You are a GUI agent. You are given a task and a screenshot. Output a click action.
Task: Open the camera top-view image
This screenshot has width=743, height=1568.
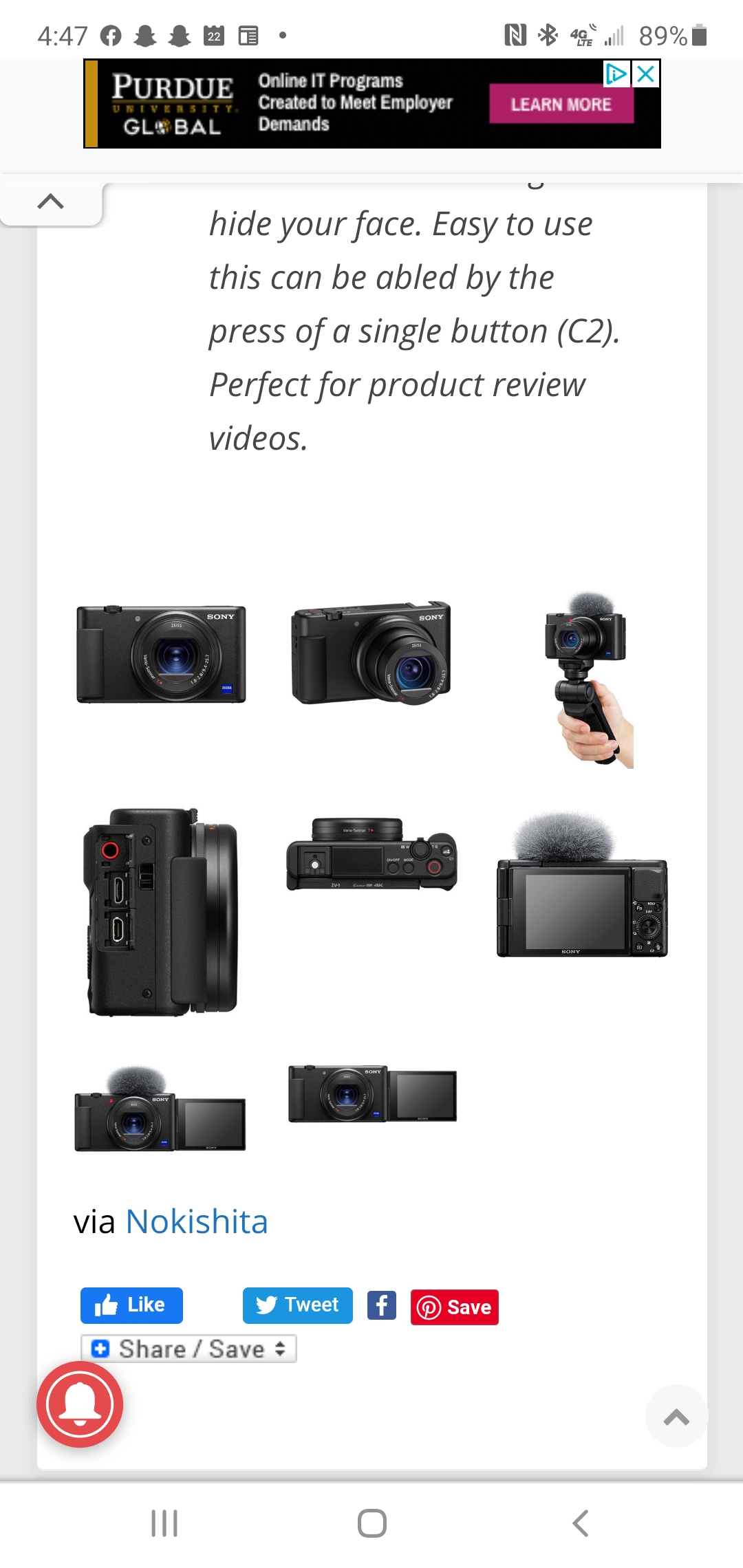pyautogui.click(x=371, y=854)
